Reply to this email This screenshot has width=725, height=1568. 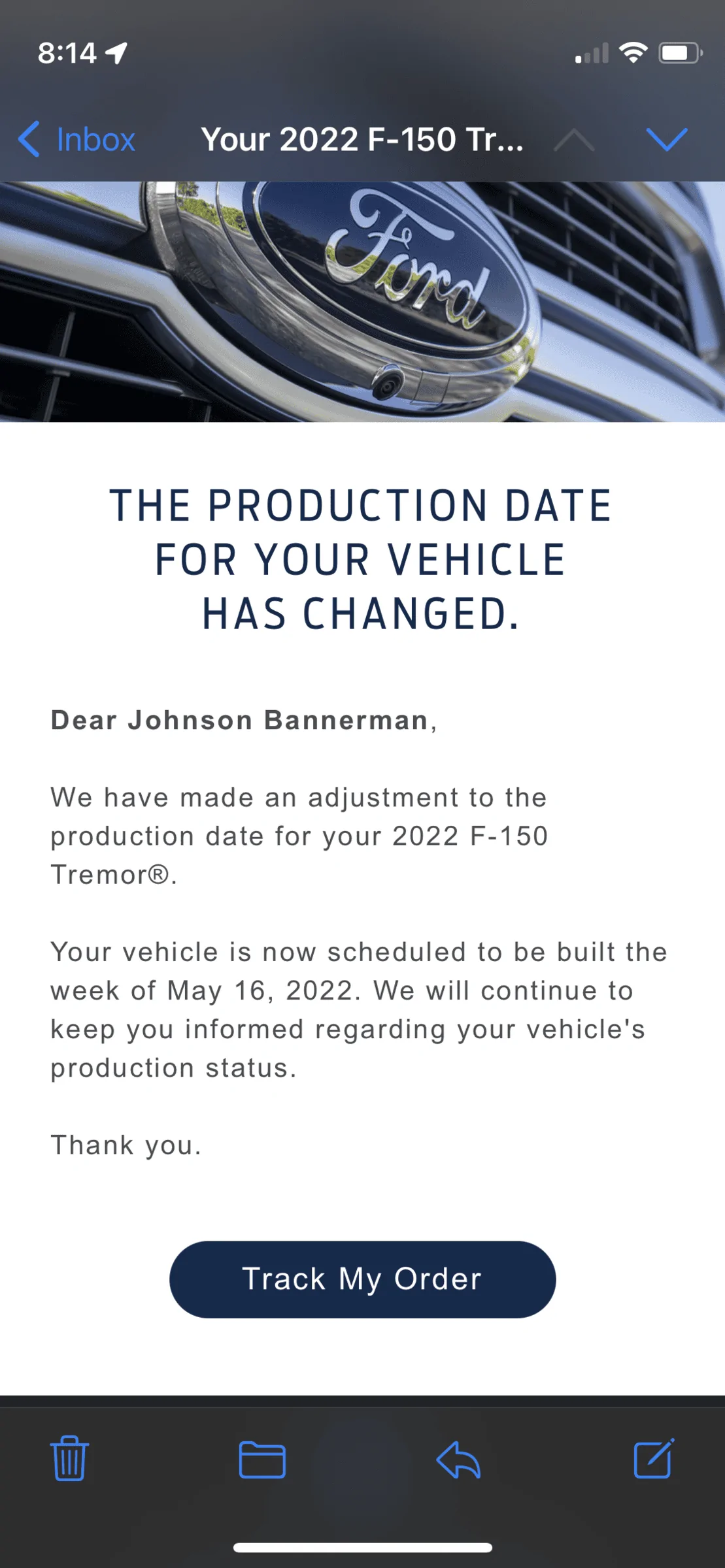coord(458,1460)
